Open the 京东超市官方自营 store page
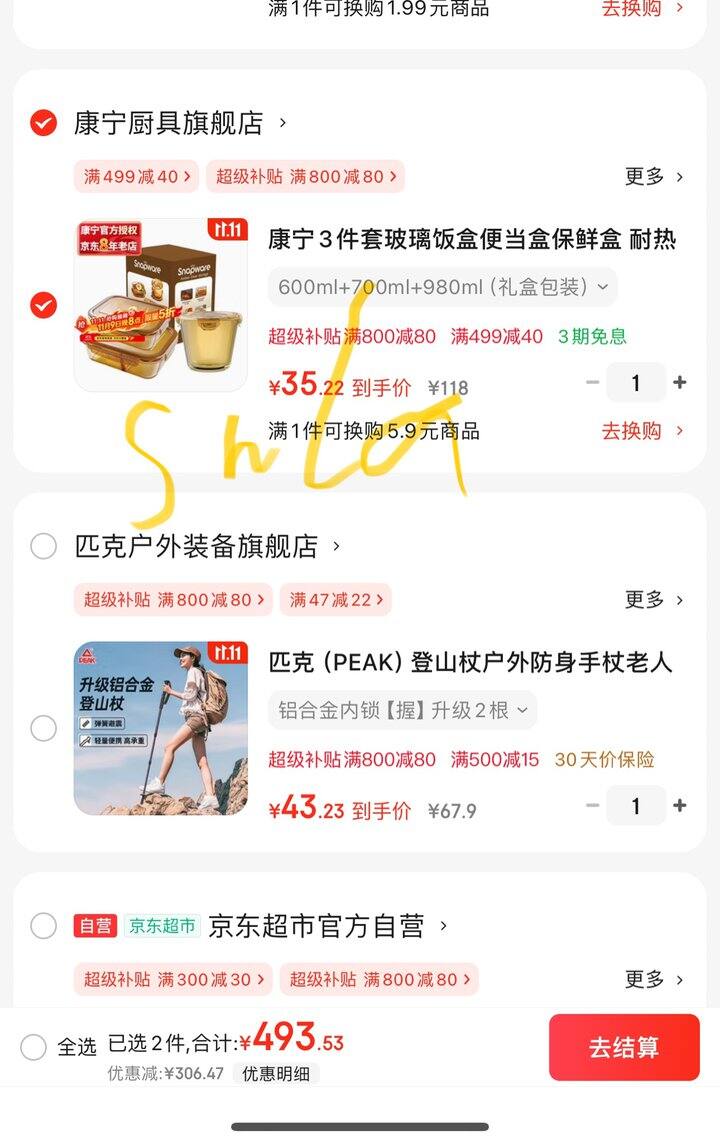720x1145 pixels. coord(326,926)
